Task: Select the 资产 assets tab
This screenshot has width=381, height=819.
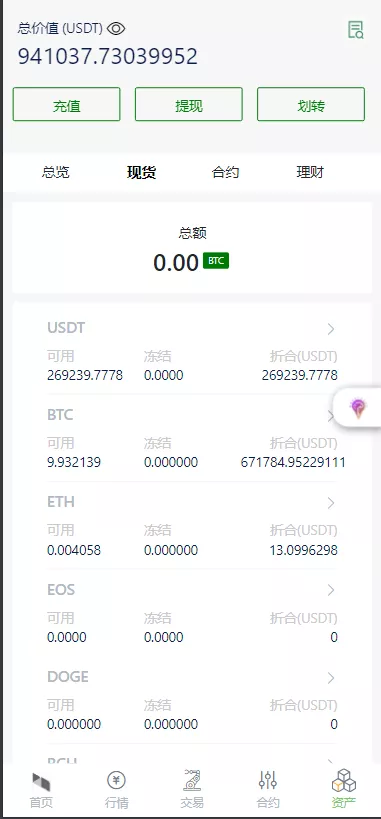Action: pos(343,790)
